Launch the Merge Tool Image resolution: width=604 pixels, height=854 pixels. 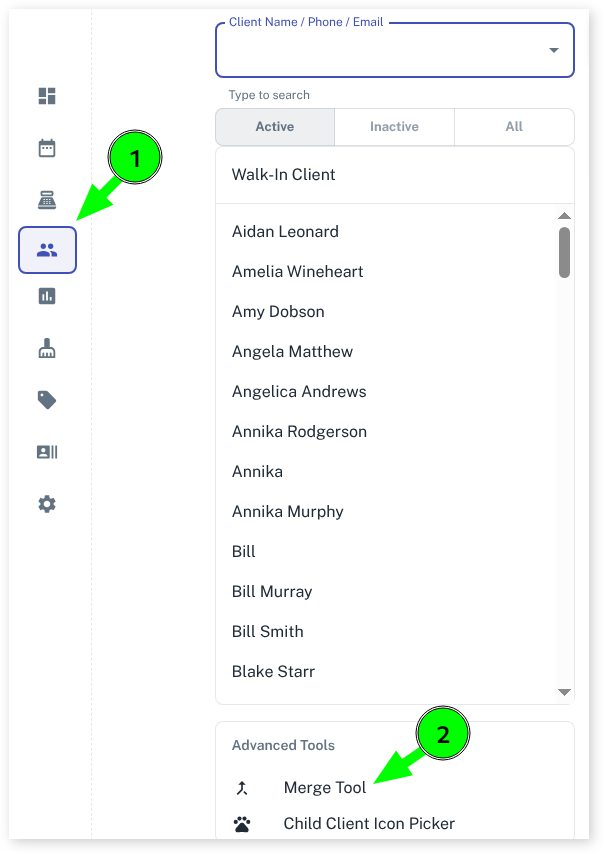tap(324, 788)
